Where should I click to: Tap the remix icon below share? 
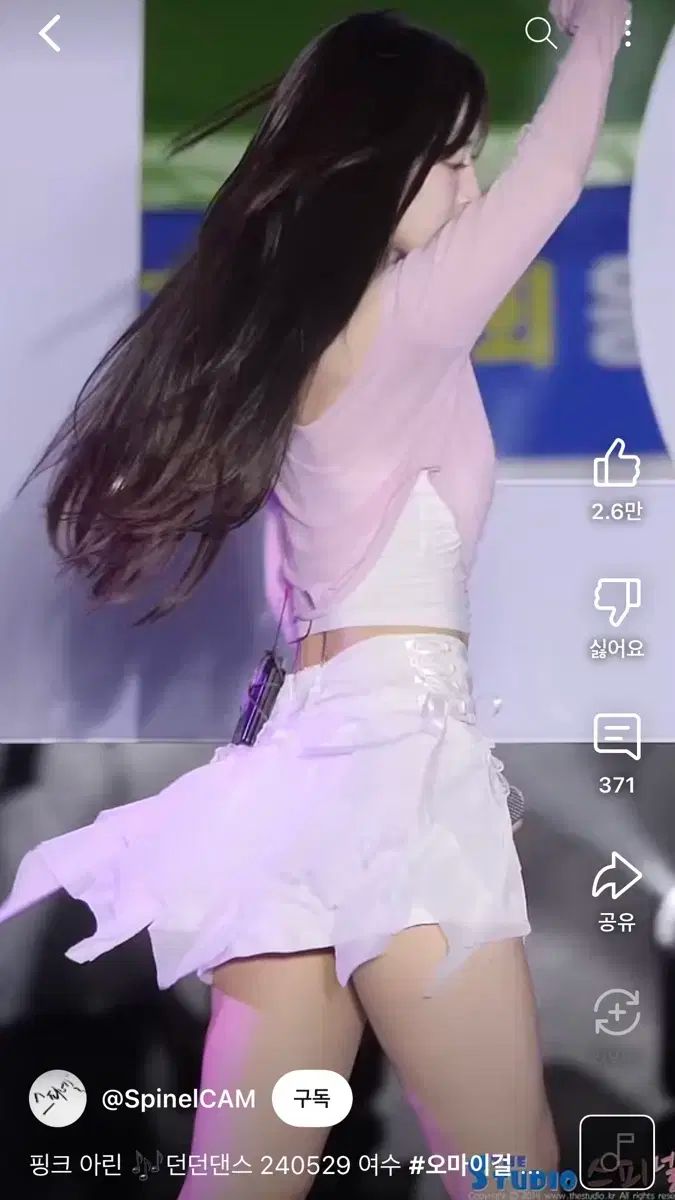point(617,1012)
